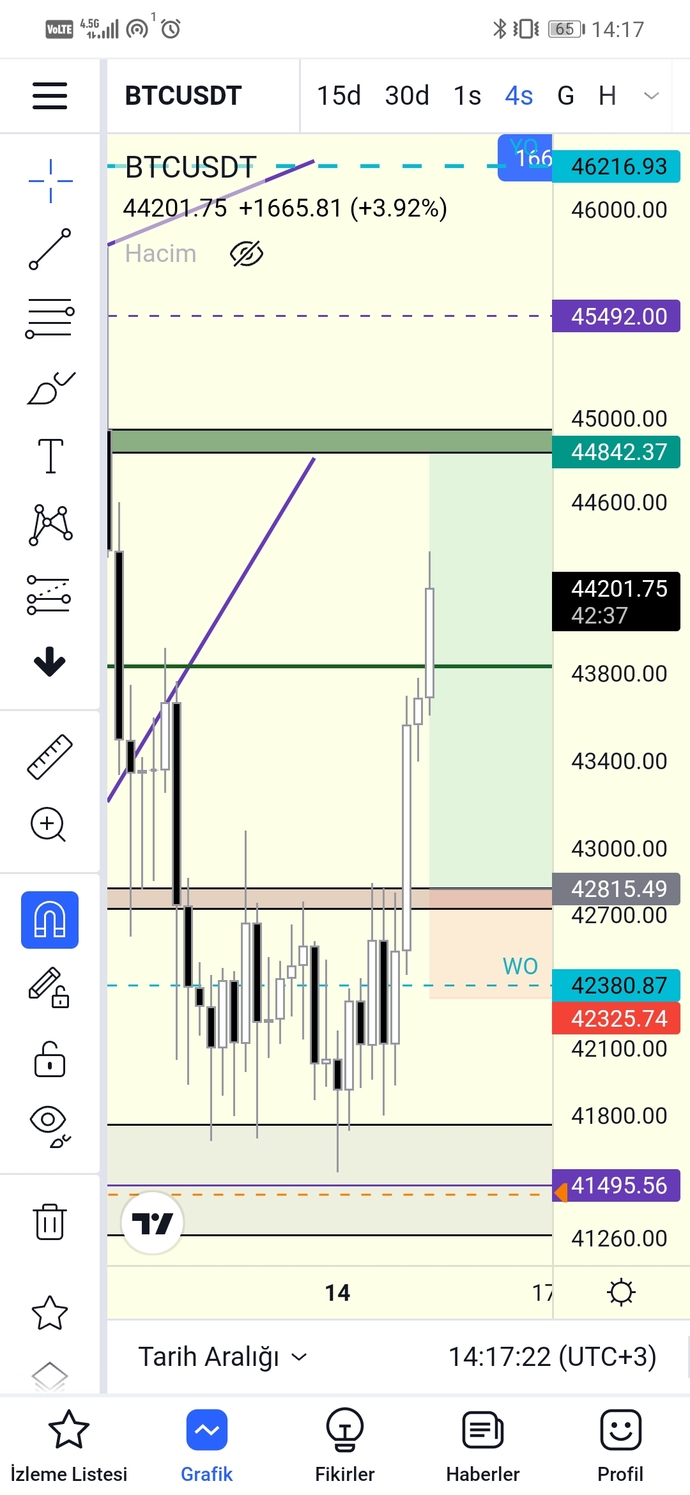
Task: Open chart settings gear
Action: click(x=621, y=1293)
